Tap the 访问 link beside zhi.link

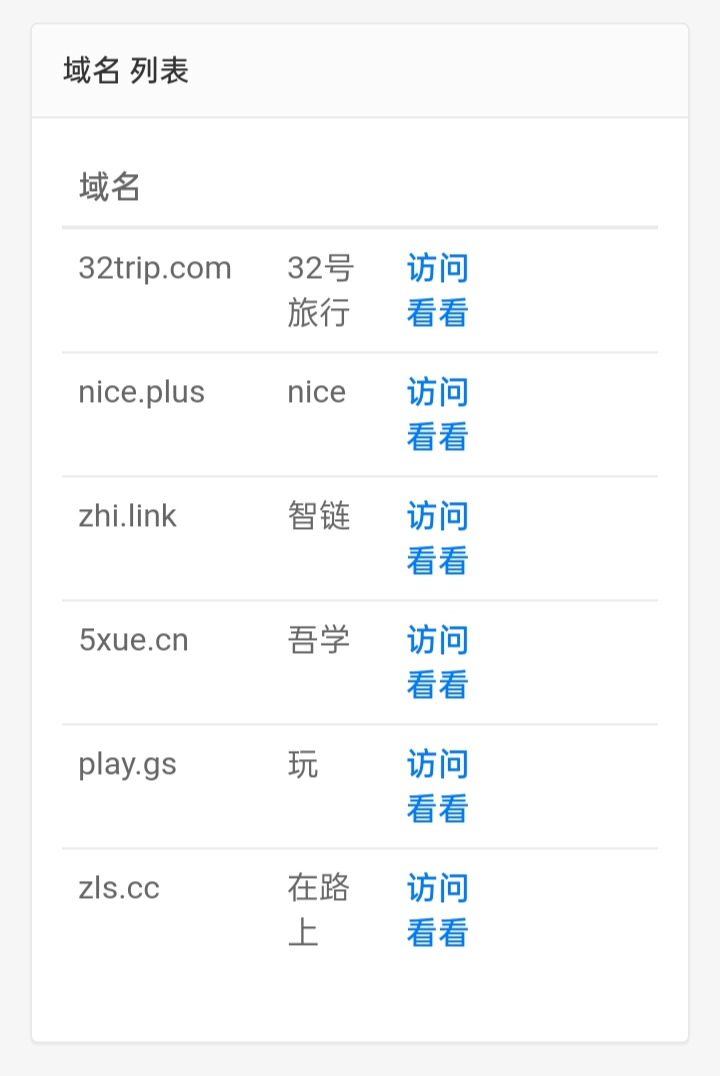437,516
